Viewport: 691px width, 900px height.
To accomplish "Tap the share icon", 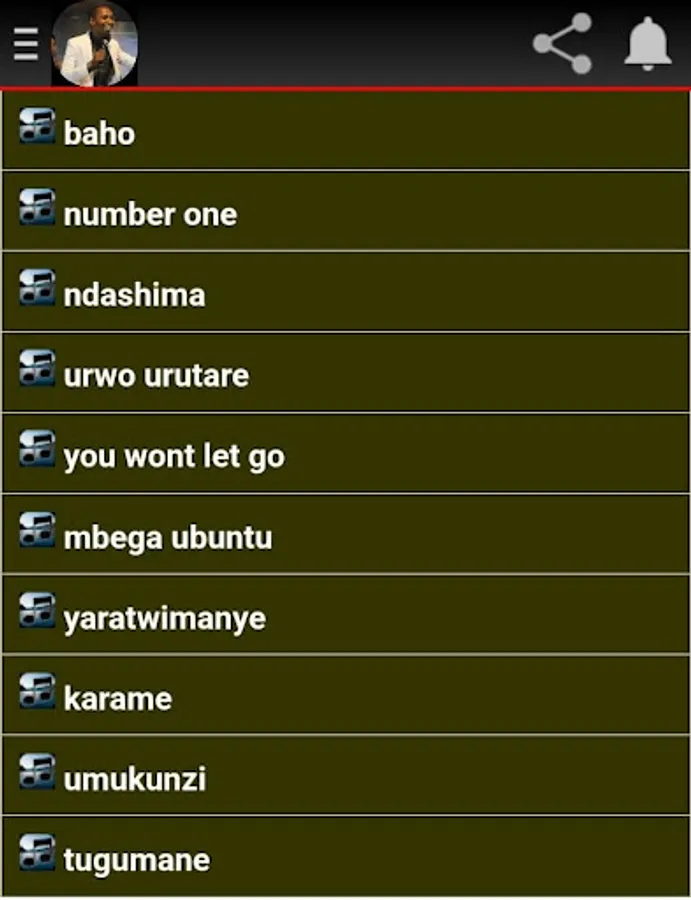I will (562, 44).
